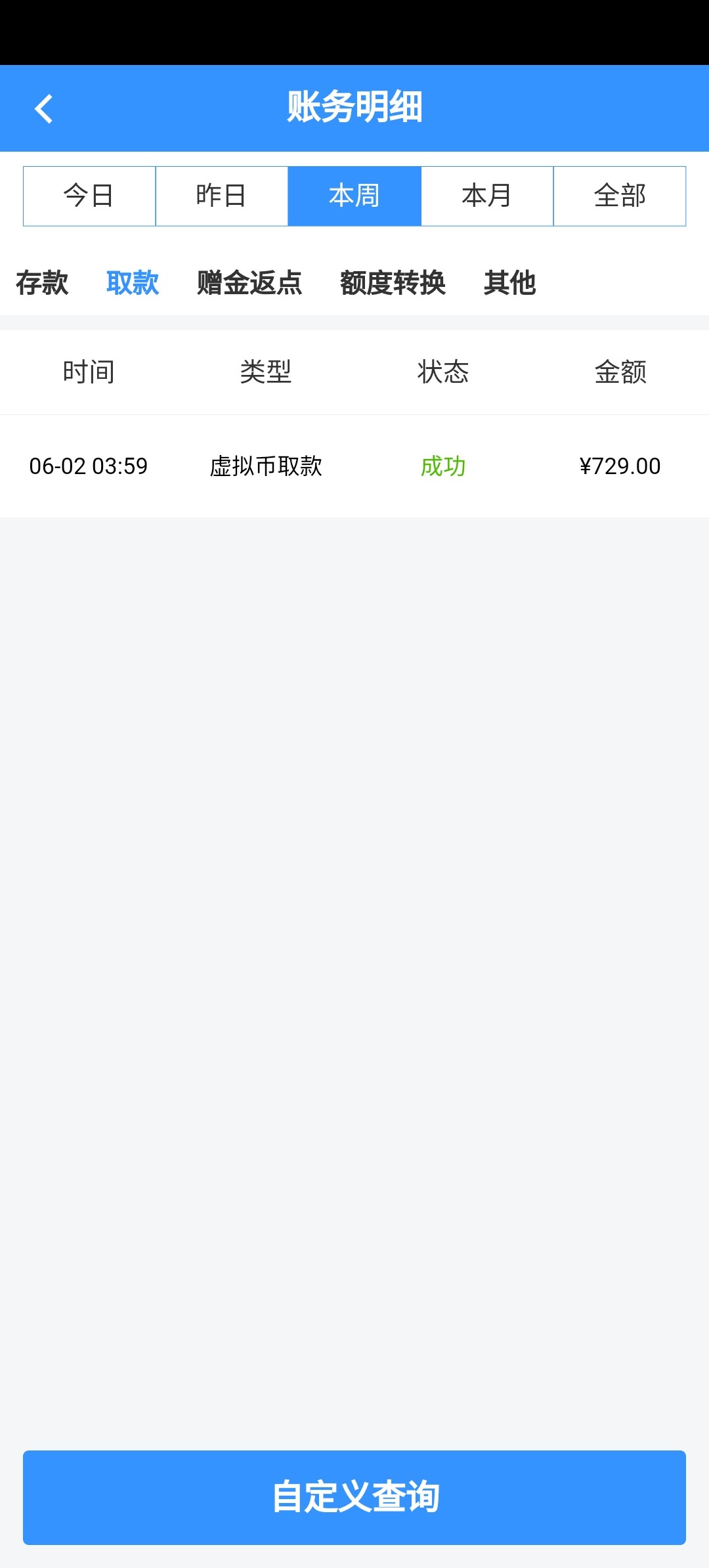Switch to the 其他 category

click(509, 283)
